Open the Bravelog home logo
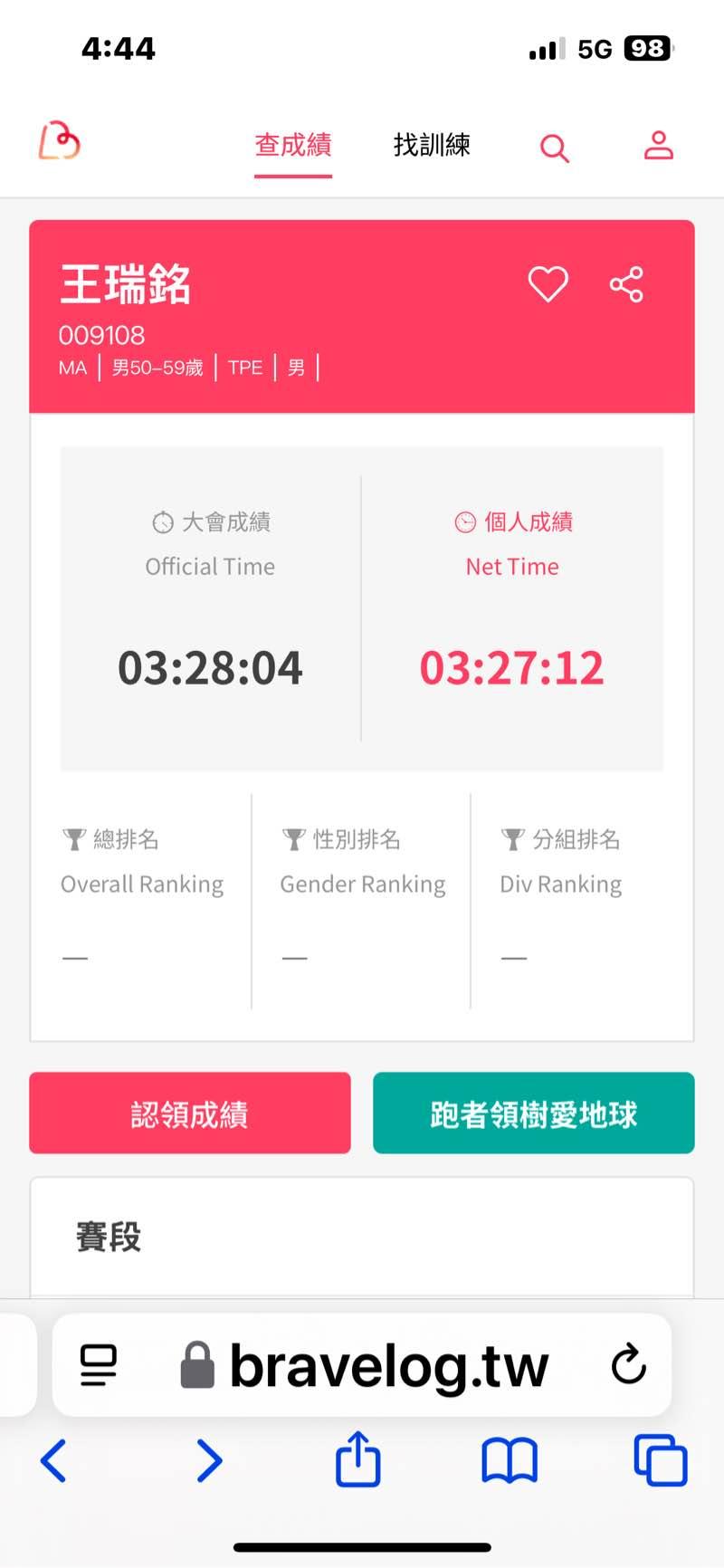This screenshot has height=1568, width=724. [x=60, y=142]
